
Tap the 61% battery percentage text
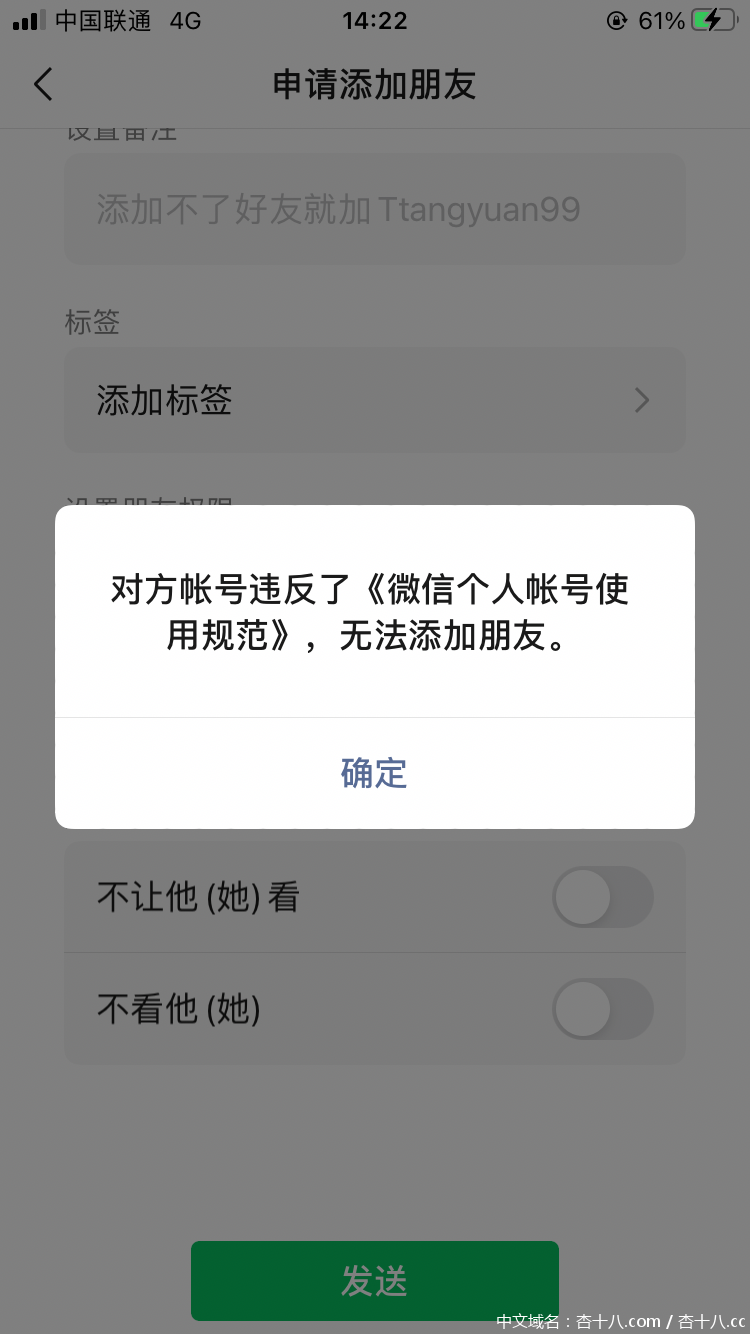662,19
